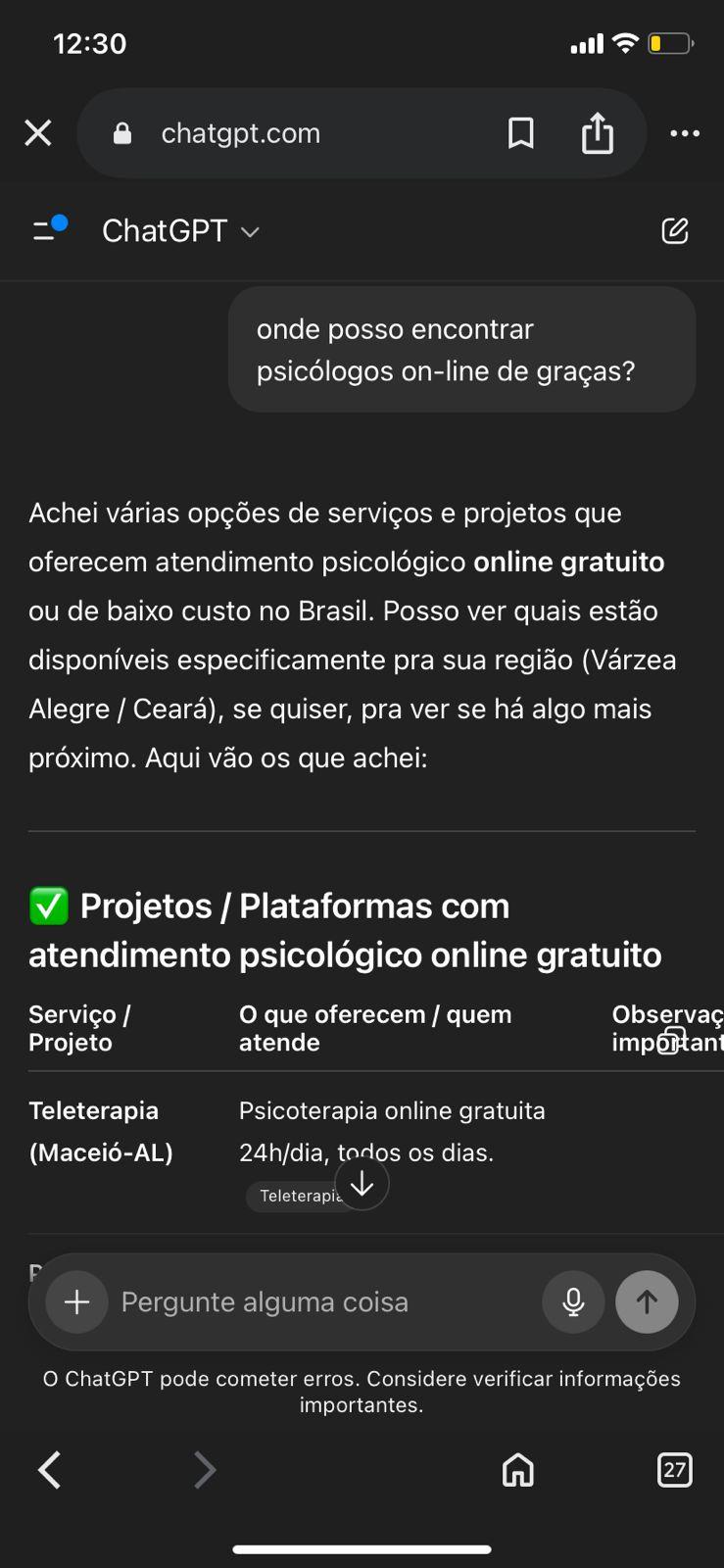Start a new chat
This screenshot has height=1568, width=724.
(675, 231)
